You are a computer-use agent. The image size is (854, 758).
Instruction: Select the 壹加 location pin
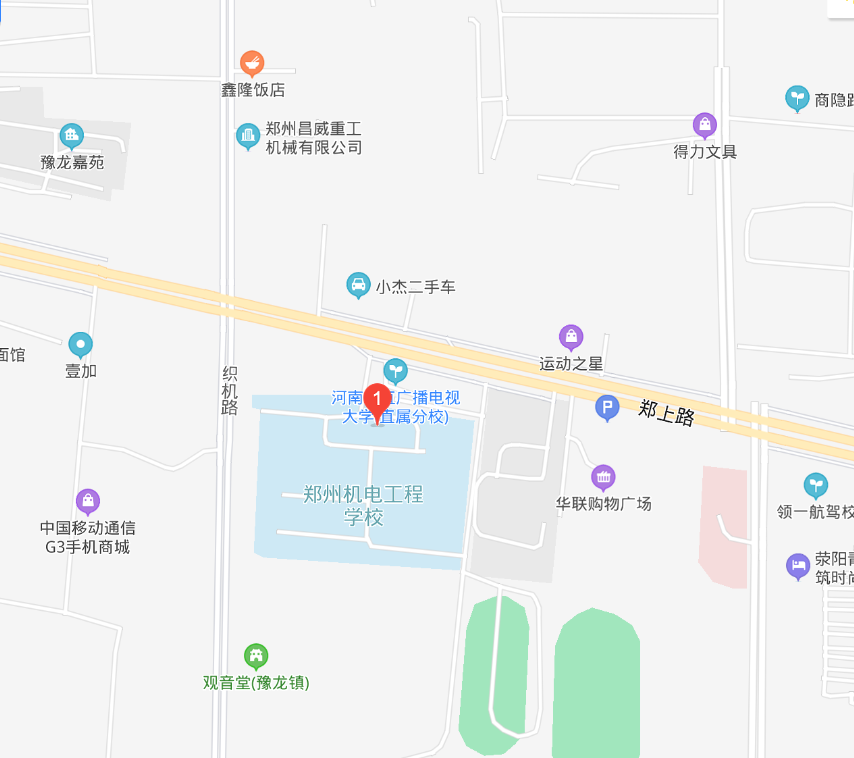pos(81,345)
